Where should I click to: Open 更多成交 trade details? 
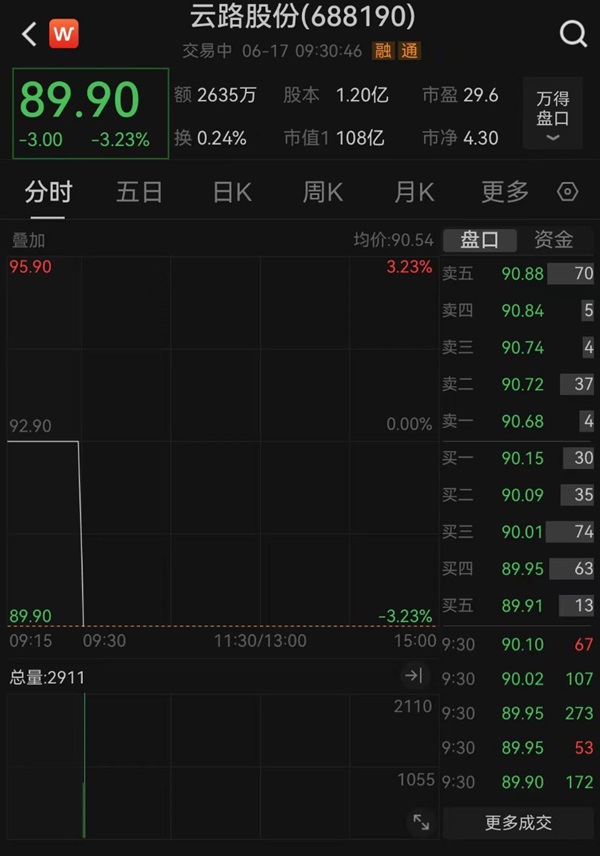pos(518,823)
